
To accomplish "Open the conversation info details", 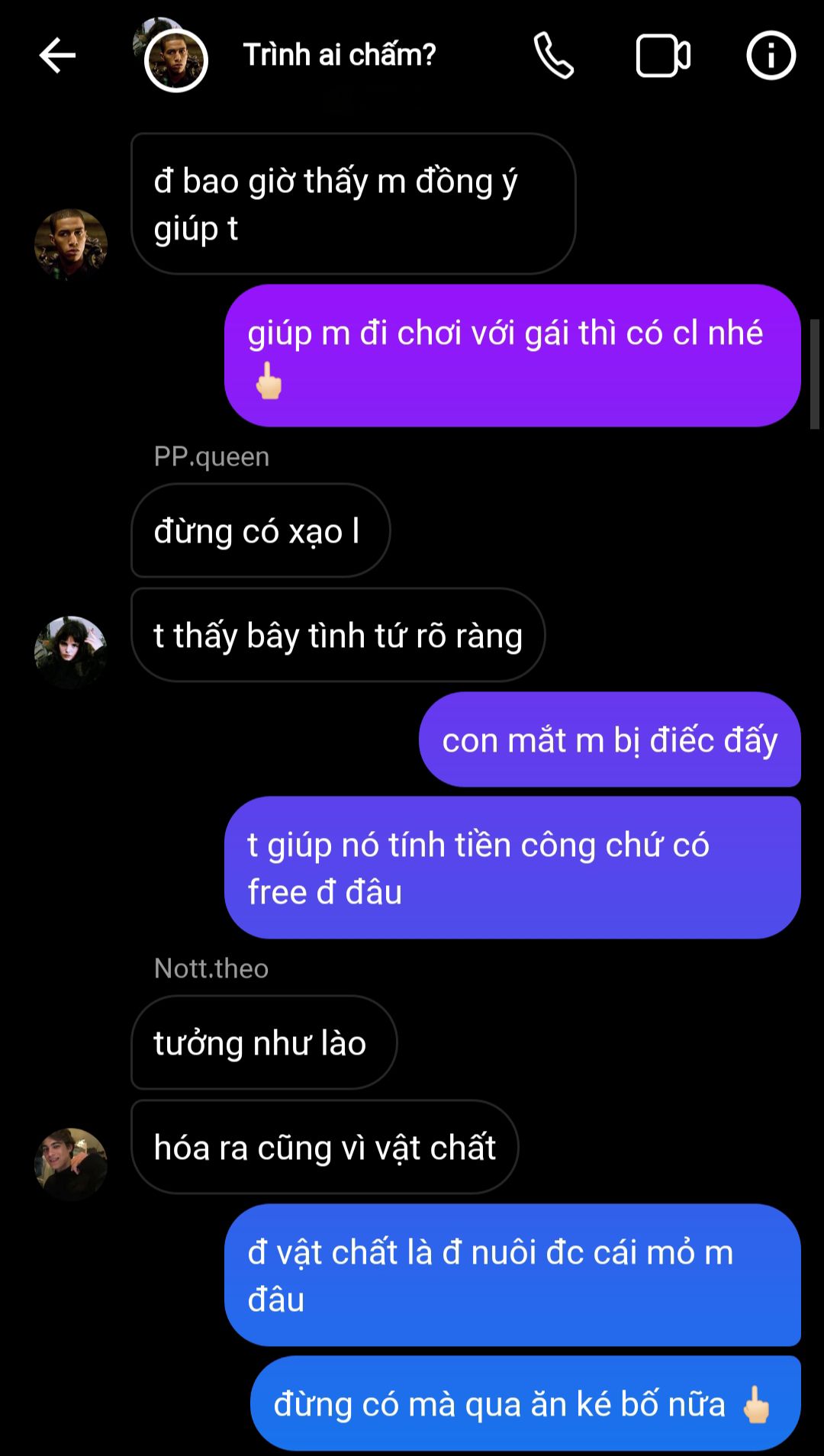I will [x=771, y=56].
